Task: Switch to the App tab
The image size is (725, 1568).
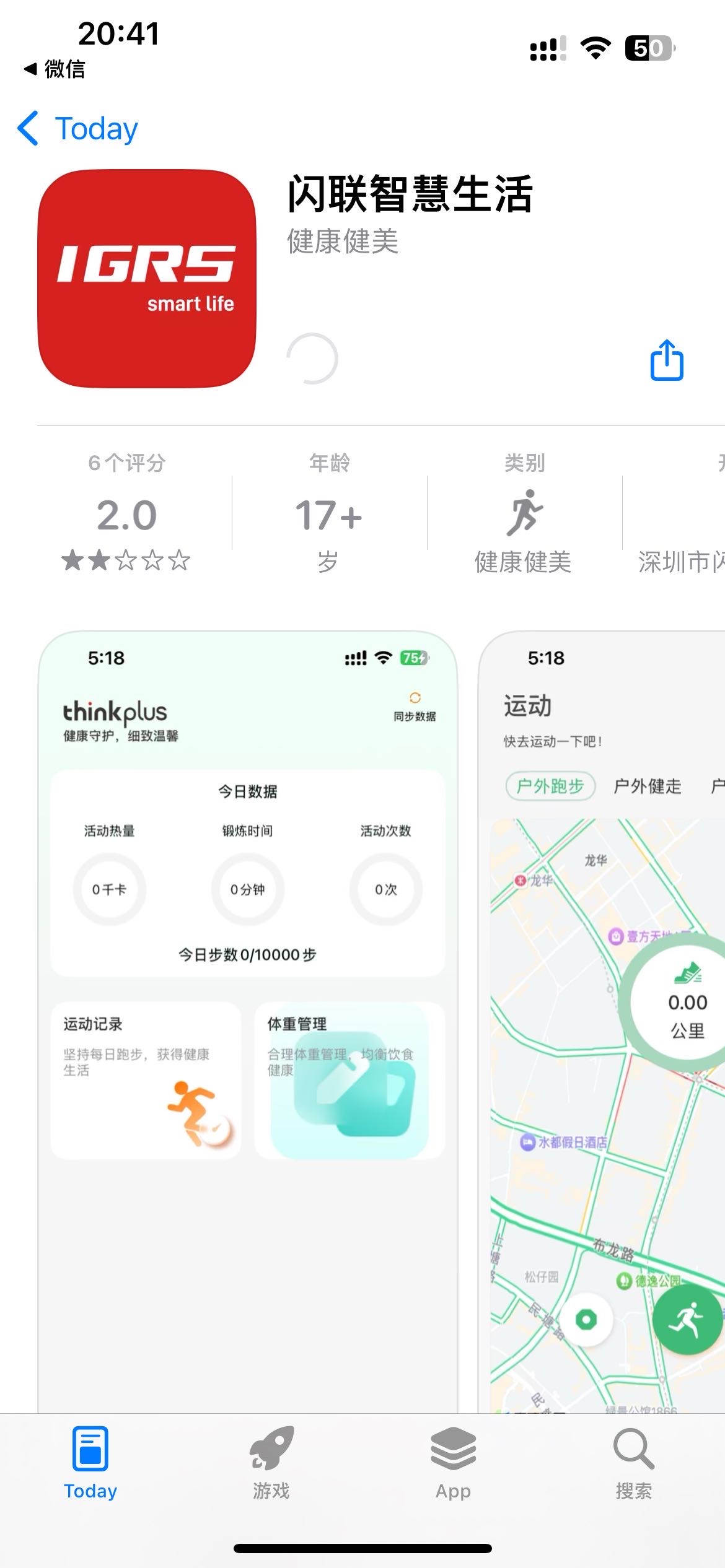Action: pyautogui.click(x=453, y=1463)
